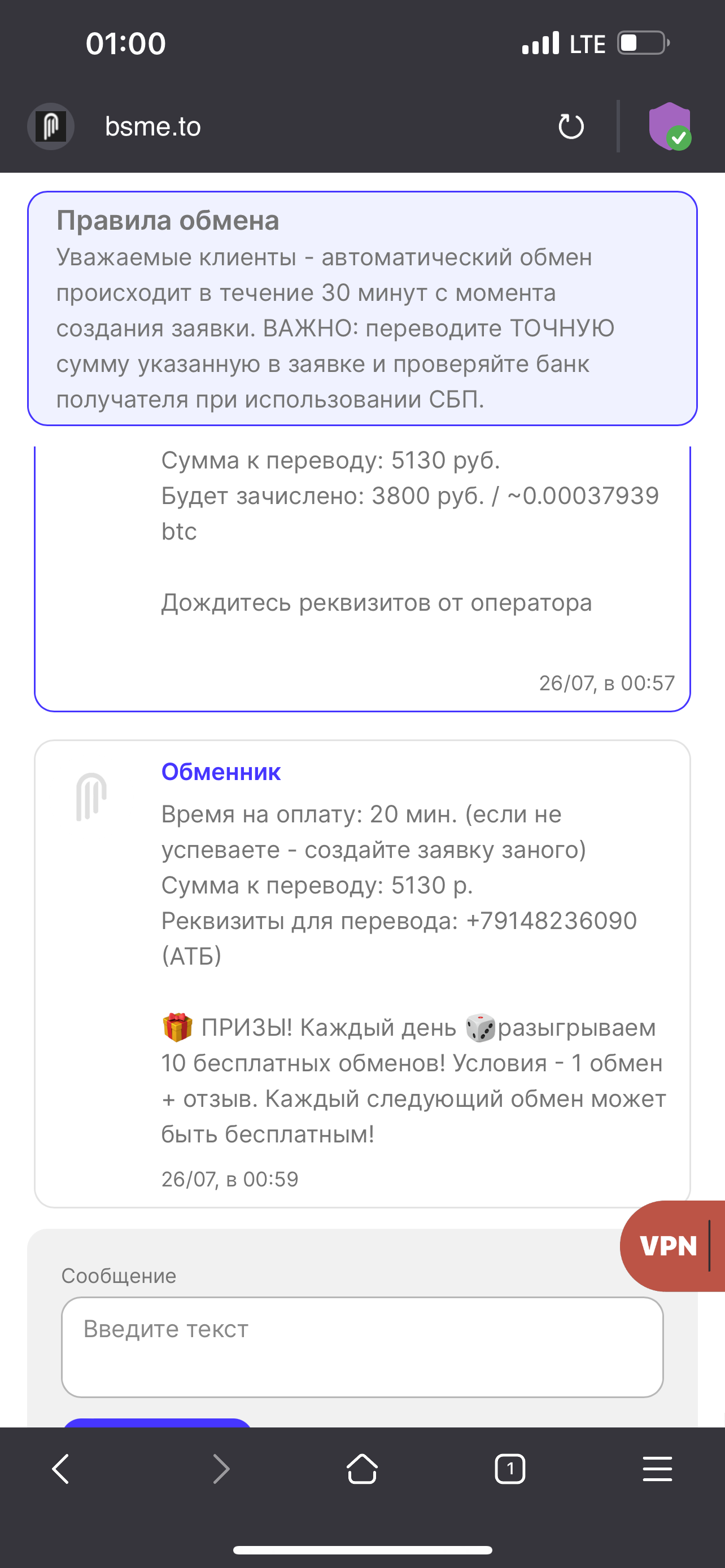Tap the blue send button below message field
725x1568 pixels.
[x=157, y=1422]
